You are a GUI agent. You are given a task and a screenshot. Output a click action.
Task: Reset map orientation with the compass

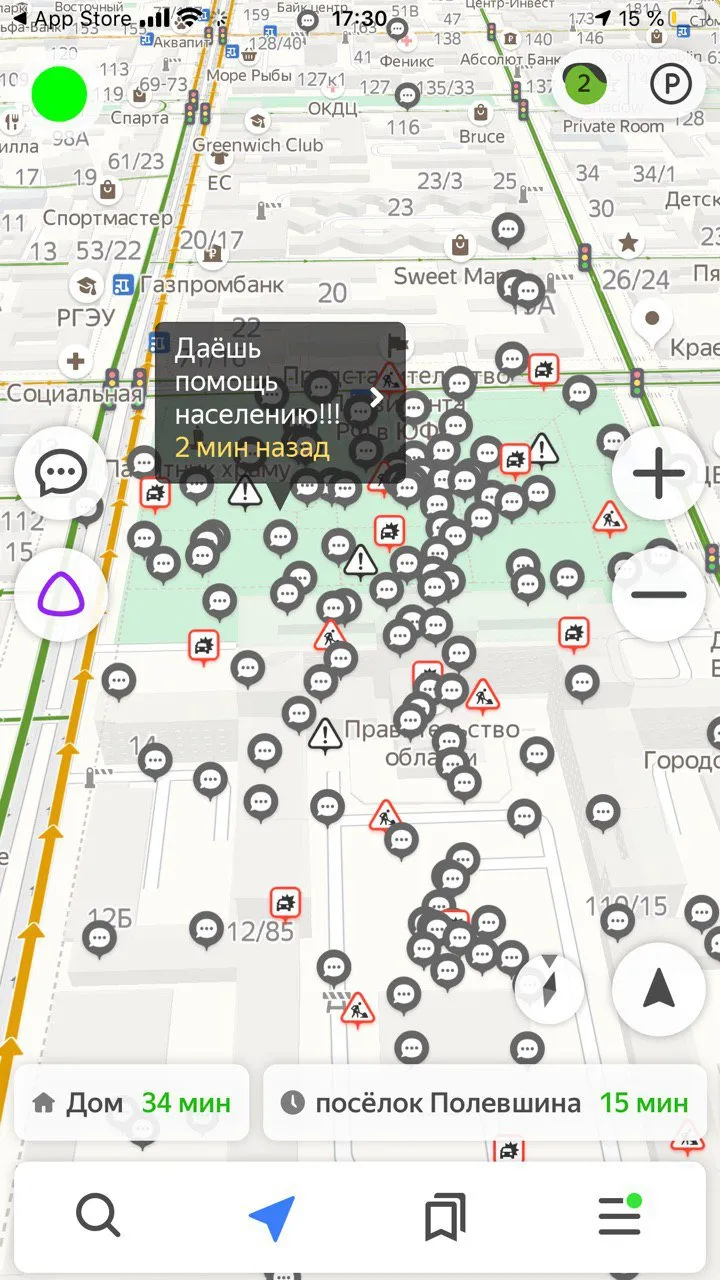click(549, 988)
